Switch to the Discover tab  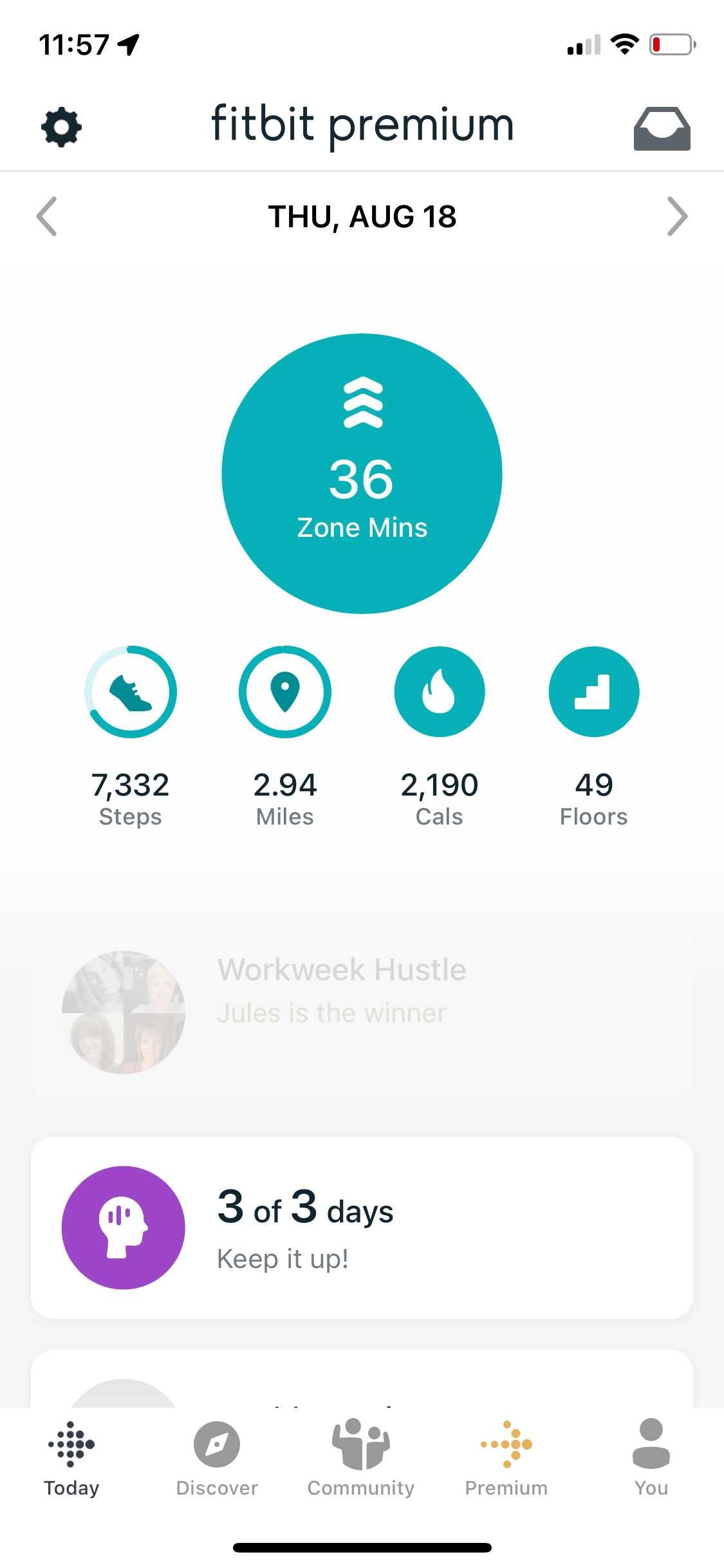coord(217,1459)
